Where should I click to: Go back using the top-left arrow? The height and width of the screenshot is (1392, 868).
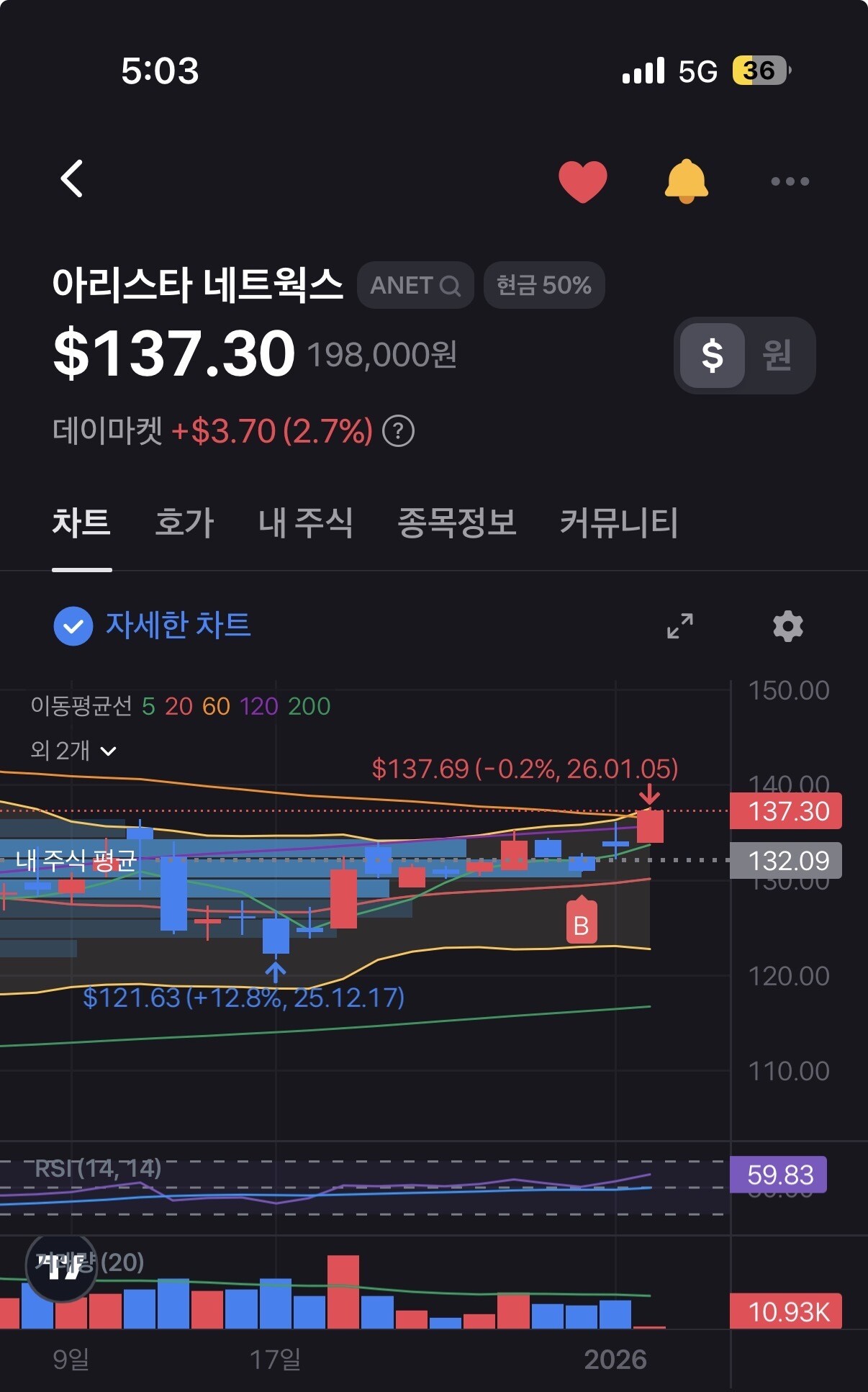(72, 179)
